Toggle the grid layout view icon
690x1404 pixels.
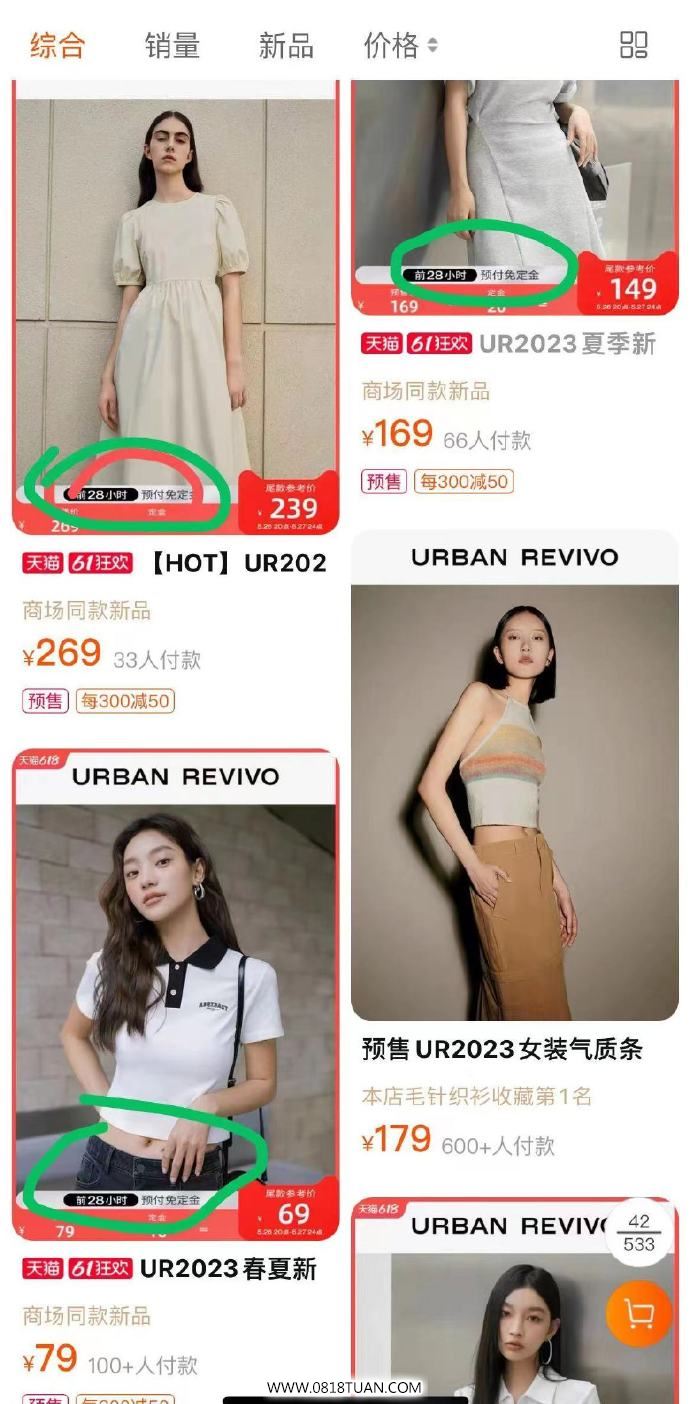pyautogui.click(x=634, y=45)
